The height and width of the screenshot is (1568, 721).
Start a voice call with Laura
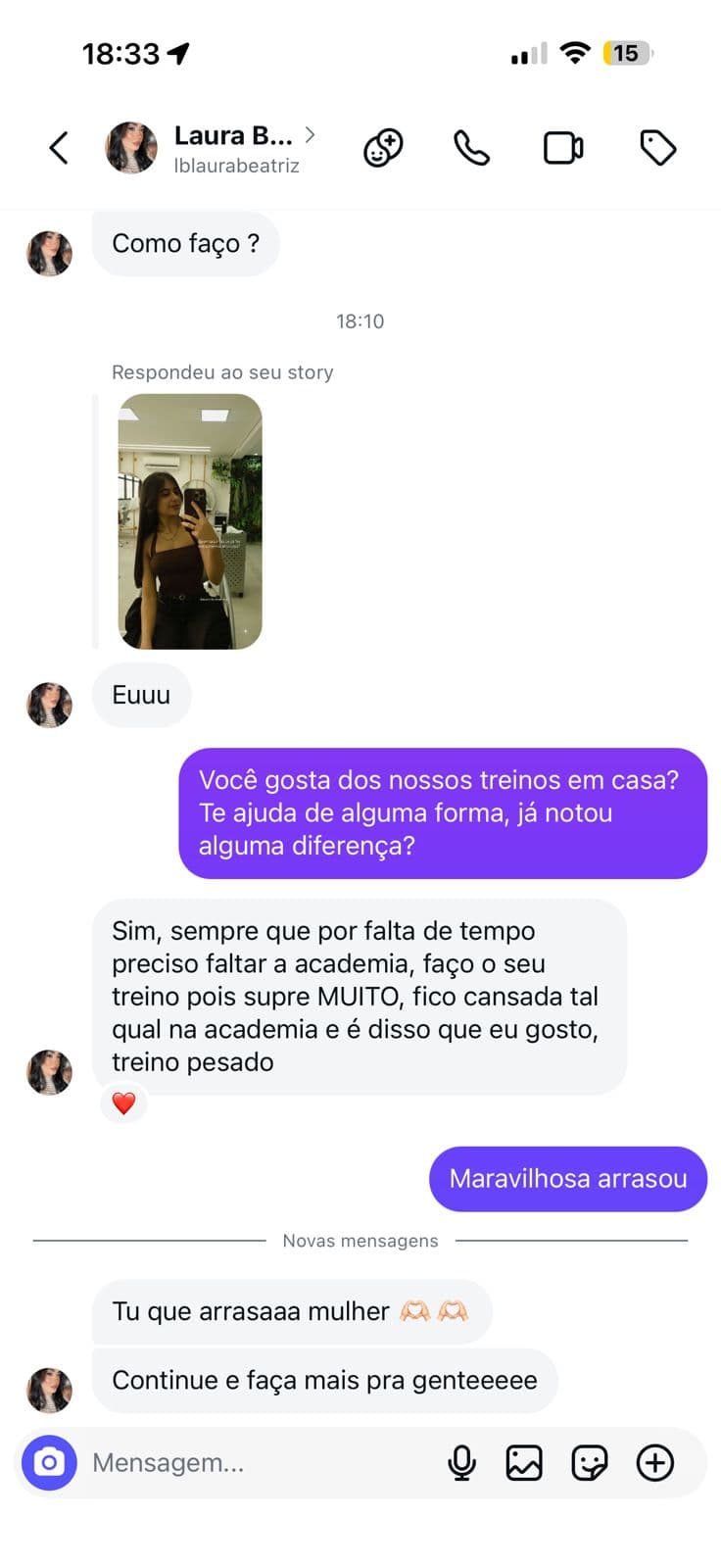(x=470, y=148)
